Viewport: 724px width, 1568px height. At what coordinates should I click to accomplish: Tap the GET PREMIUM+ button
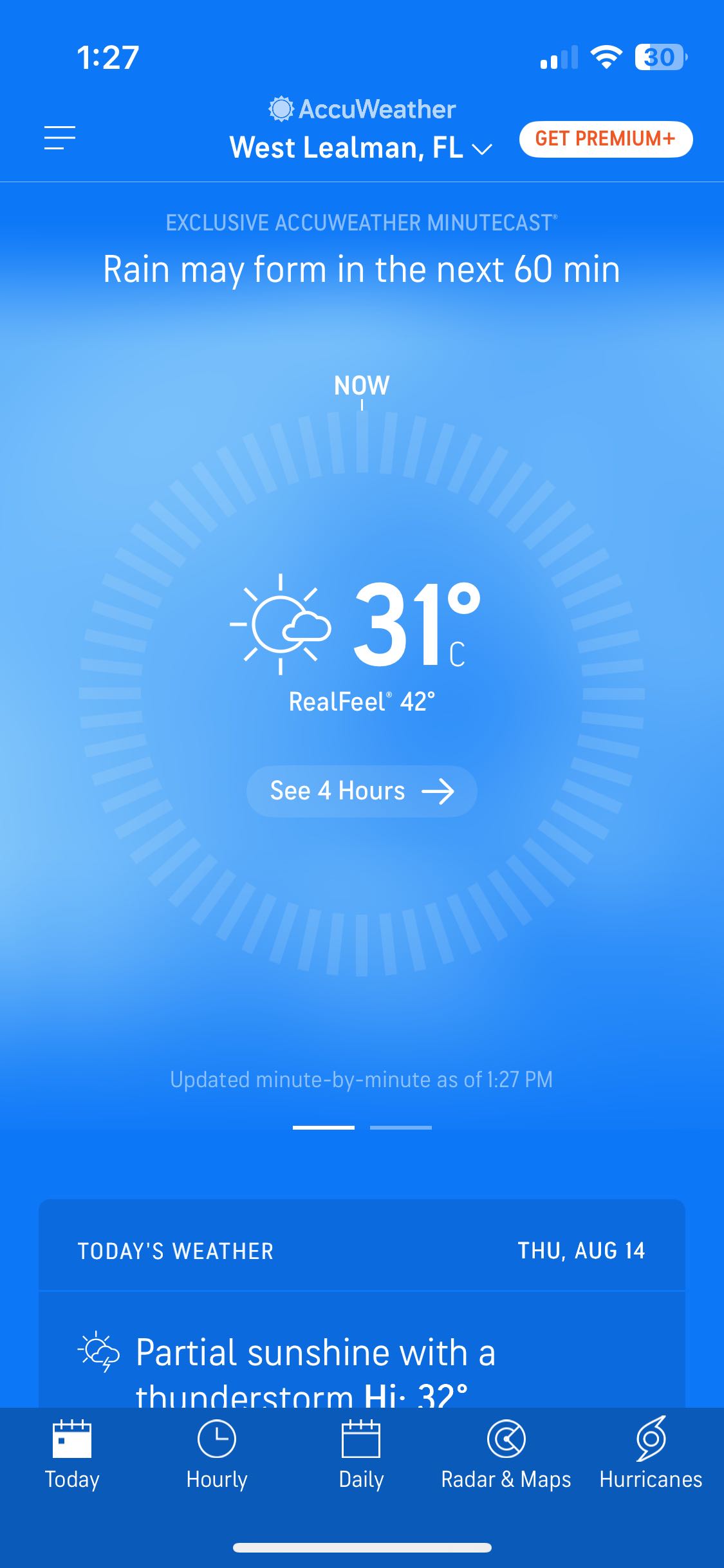pyautogui.click(x=606, y=139)
